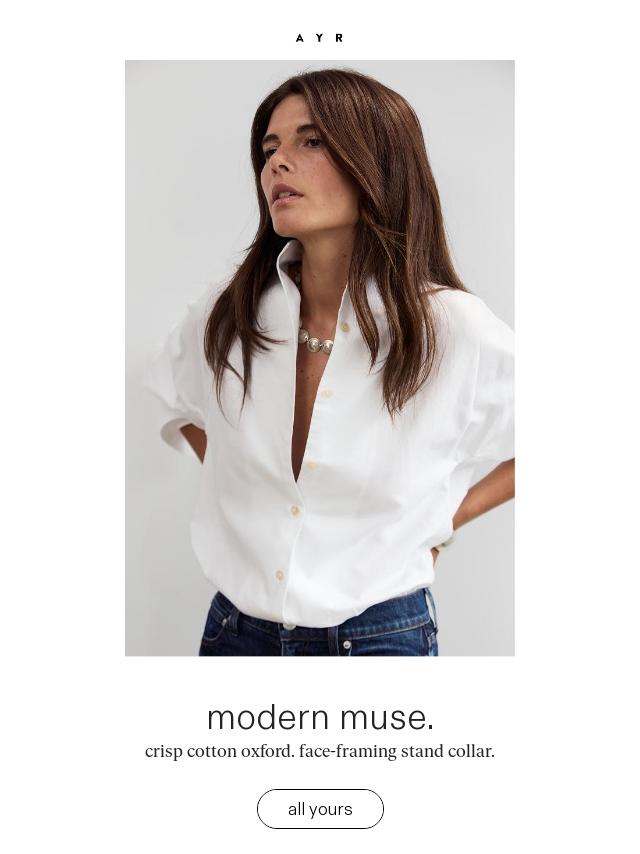The image size is (640, 854).
Task: Open the white oxford shirt image
Action: [320, 358]
